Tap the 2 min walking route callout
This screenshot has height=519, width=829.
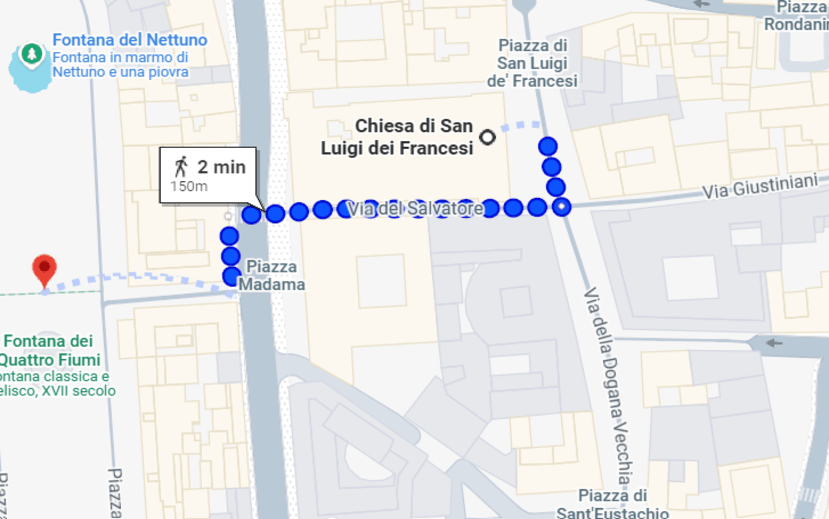click(208, 174)
